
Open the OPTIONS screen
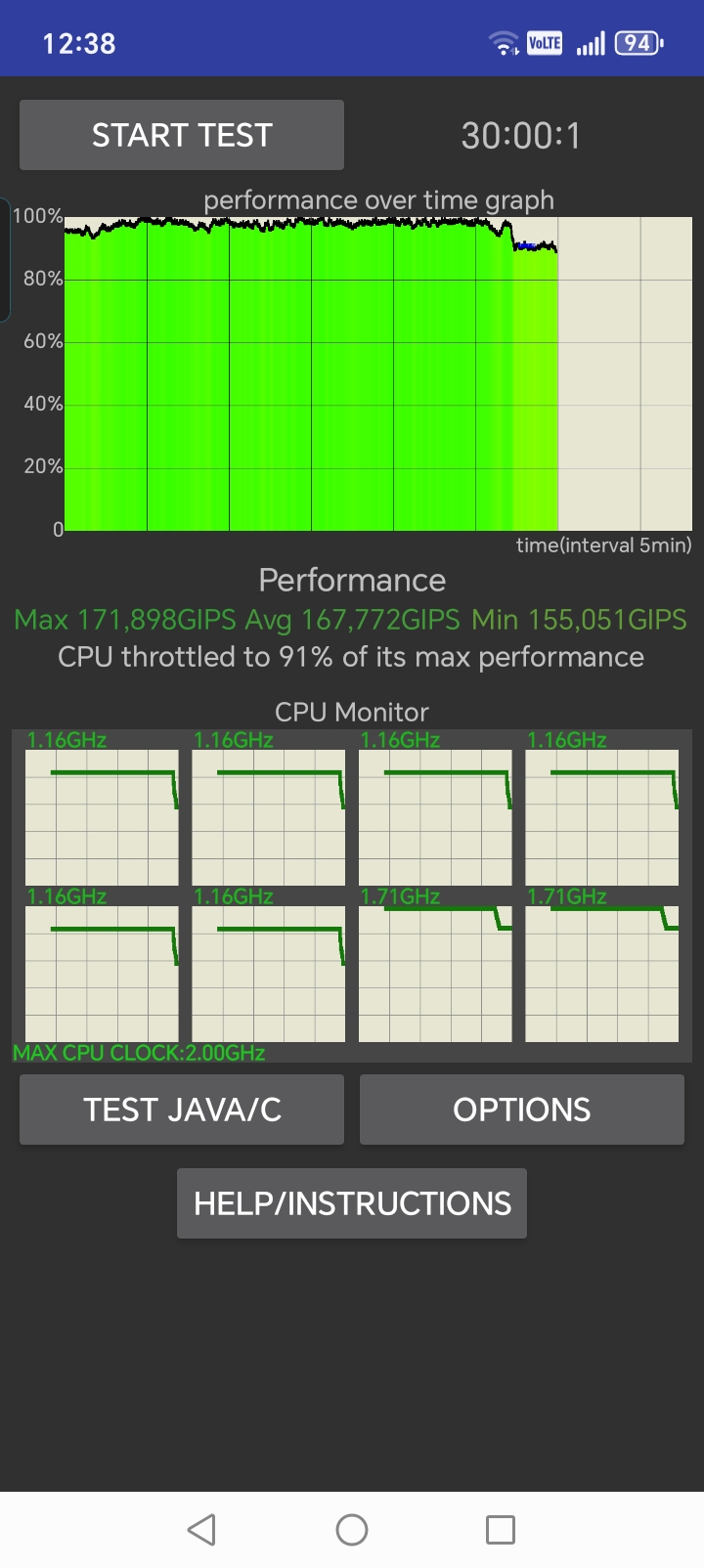pos(521,1110)
